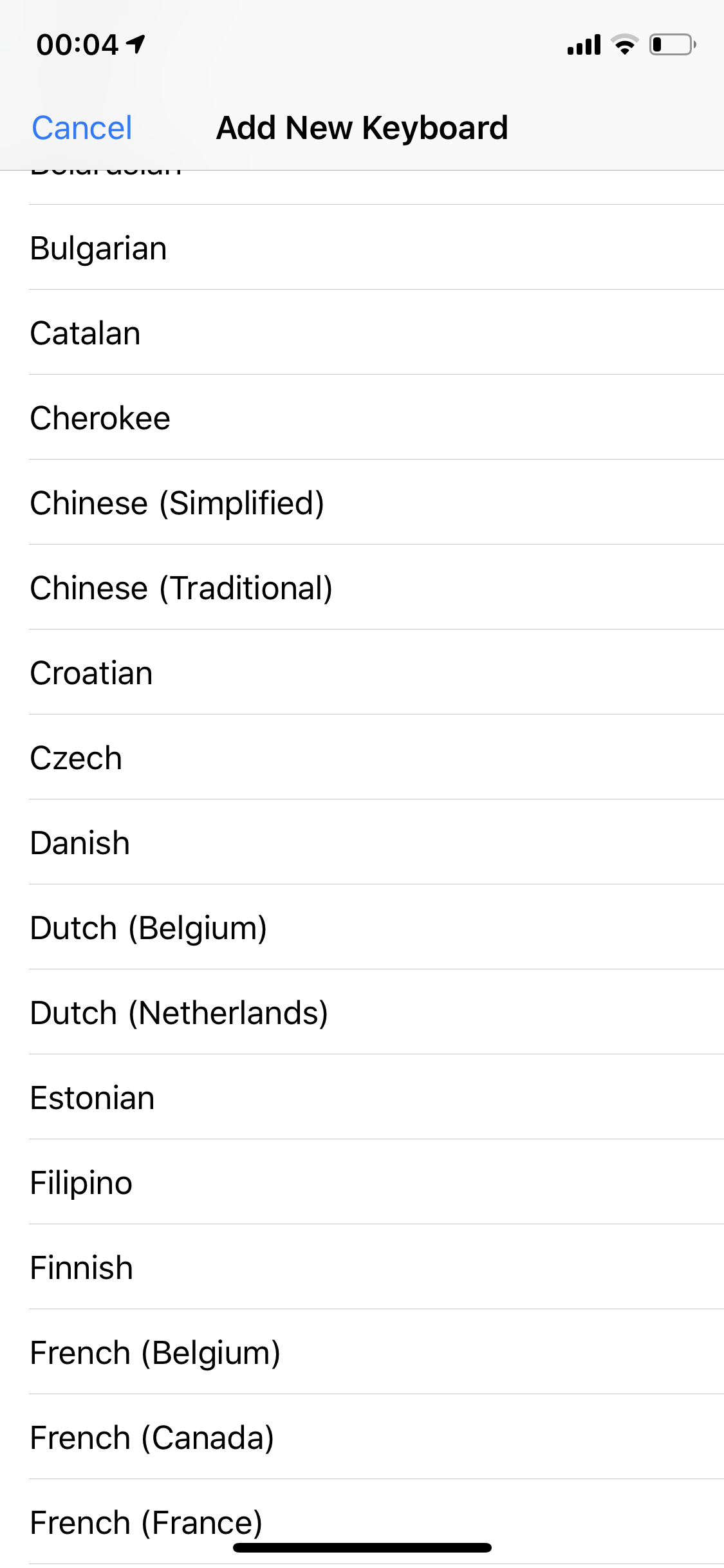Add the Filipino keyboard

coord(82,1183)
